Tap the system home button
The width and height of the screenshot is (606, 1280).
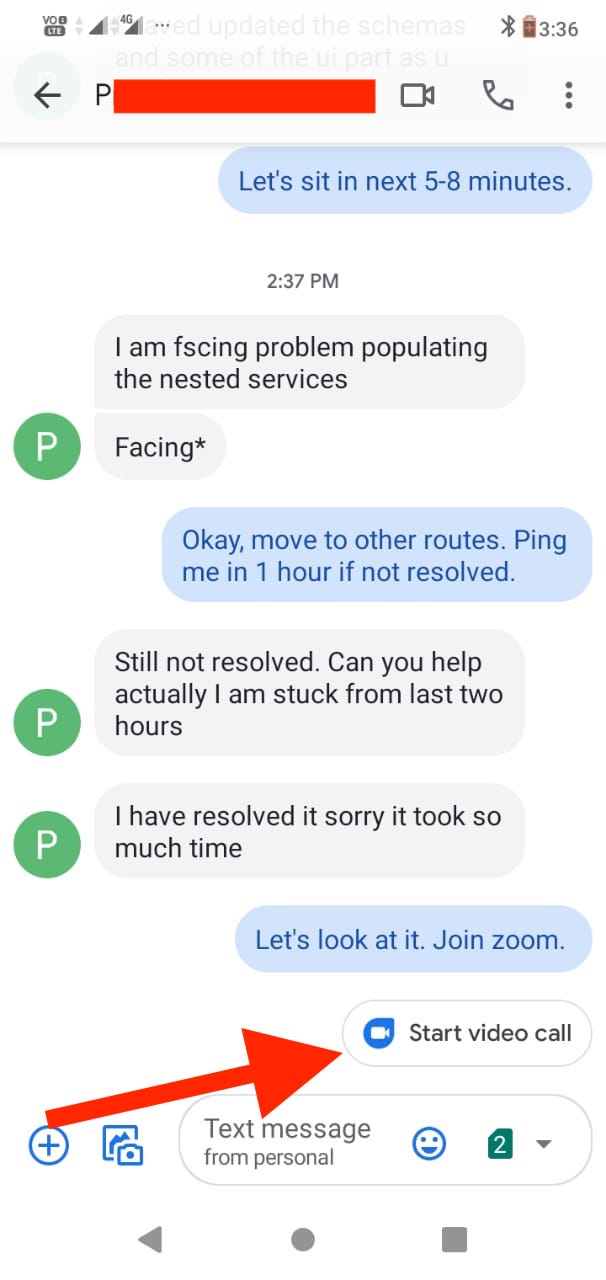tap(303, 1240)
